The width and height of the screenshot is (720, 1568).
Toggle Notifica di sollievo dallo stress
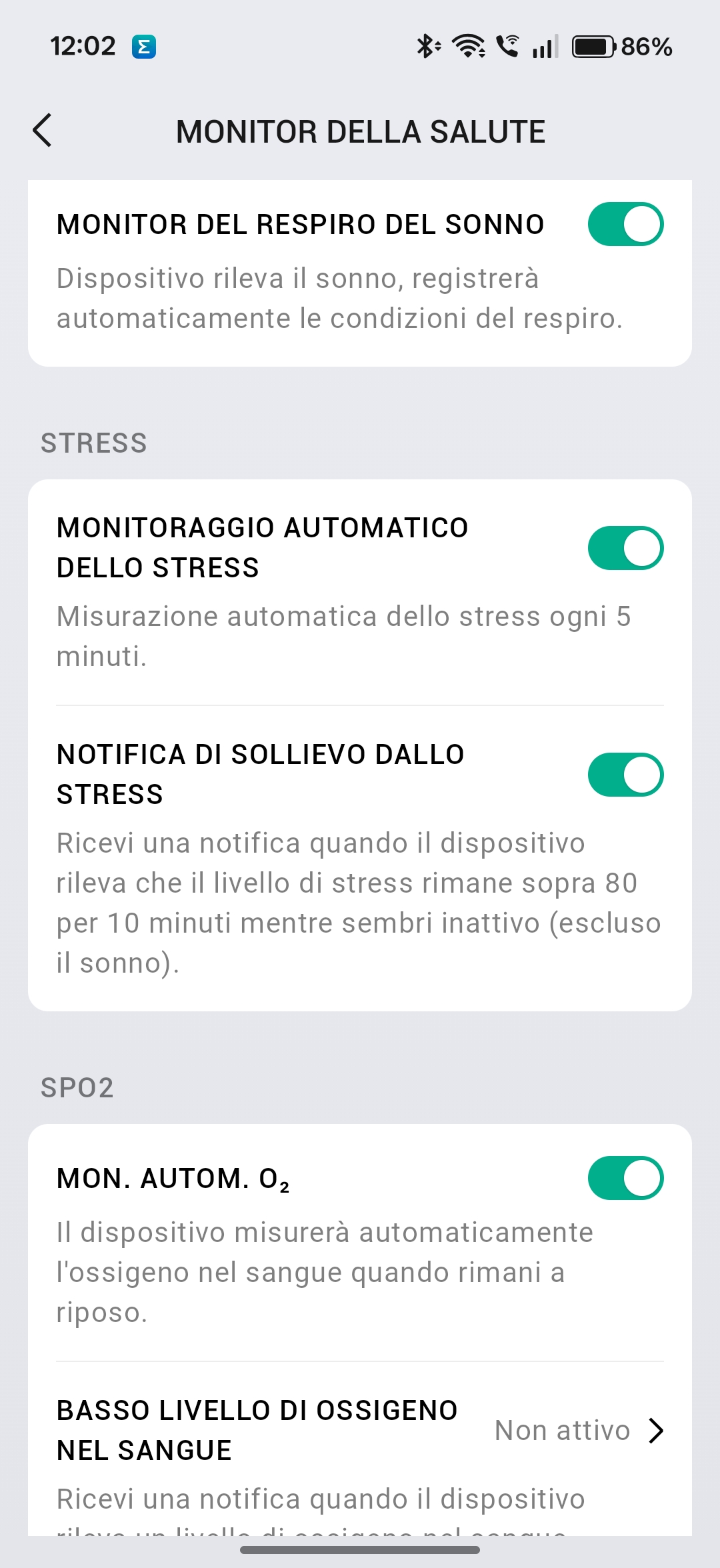pos(625,775)
